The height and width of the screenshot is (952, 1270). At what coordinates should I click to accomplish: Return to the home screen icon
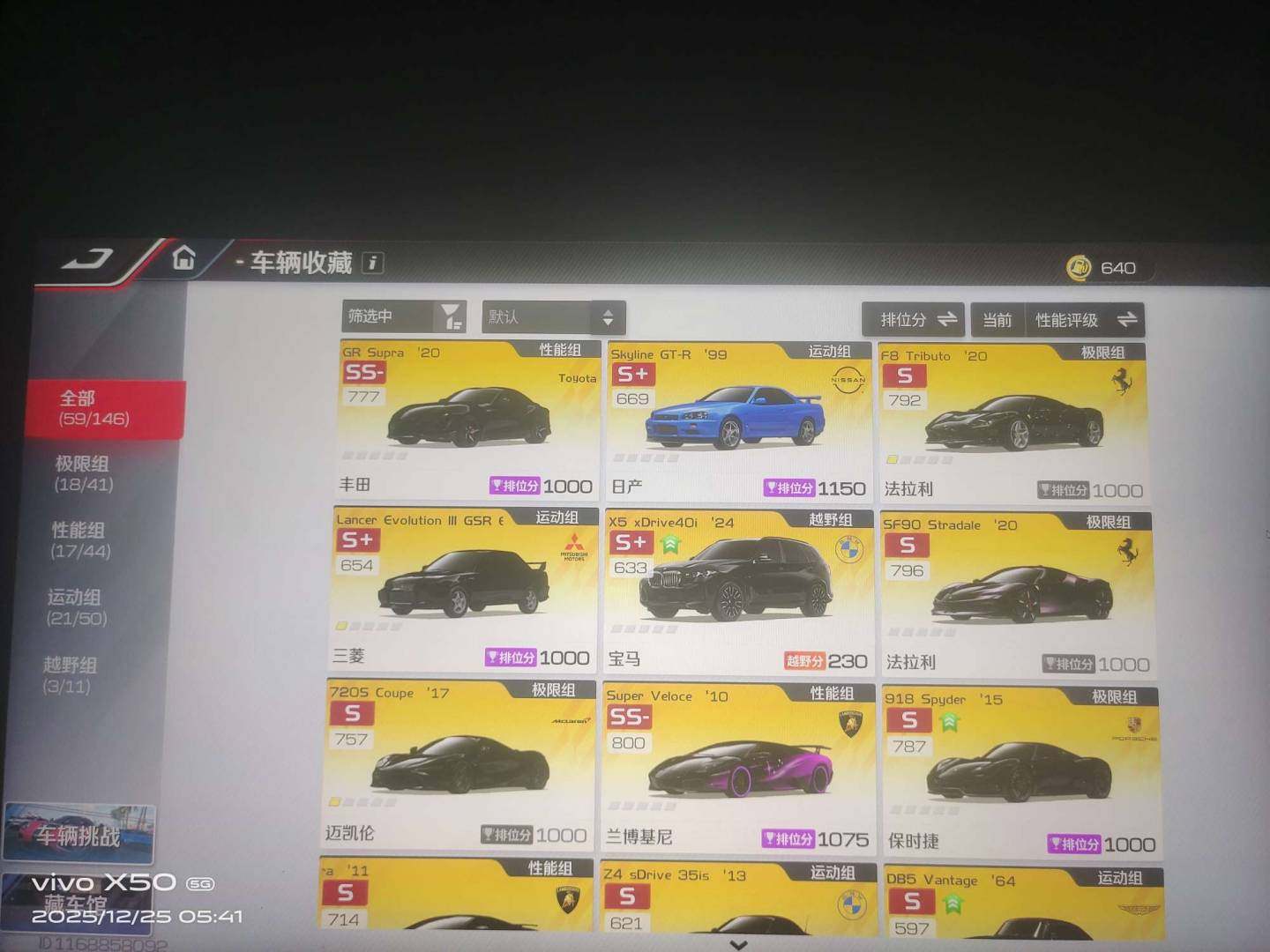click(x=183, y=258)
